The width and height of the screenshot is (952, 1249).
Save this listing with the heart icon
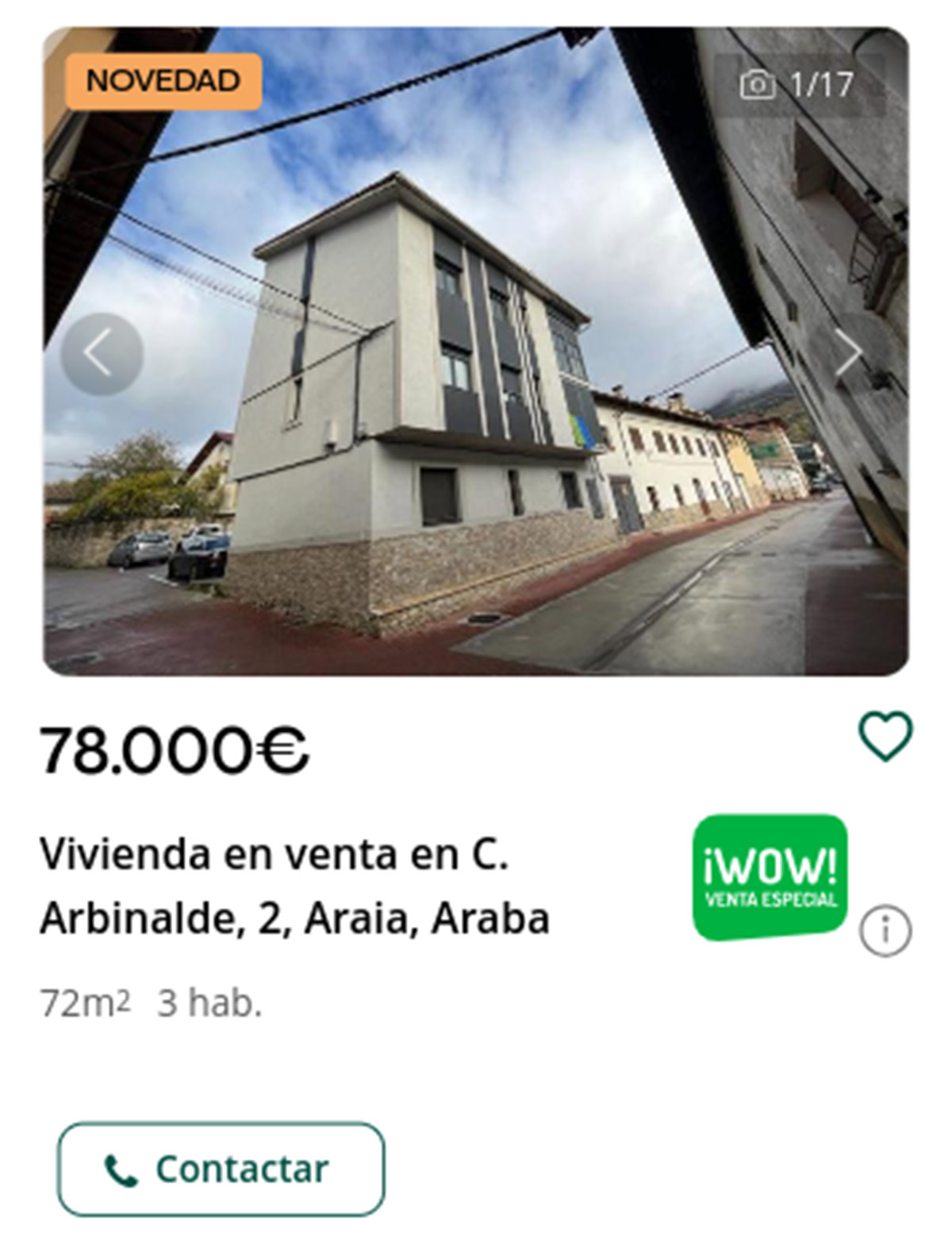pyautogui.click(x=885, y=736)
